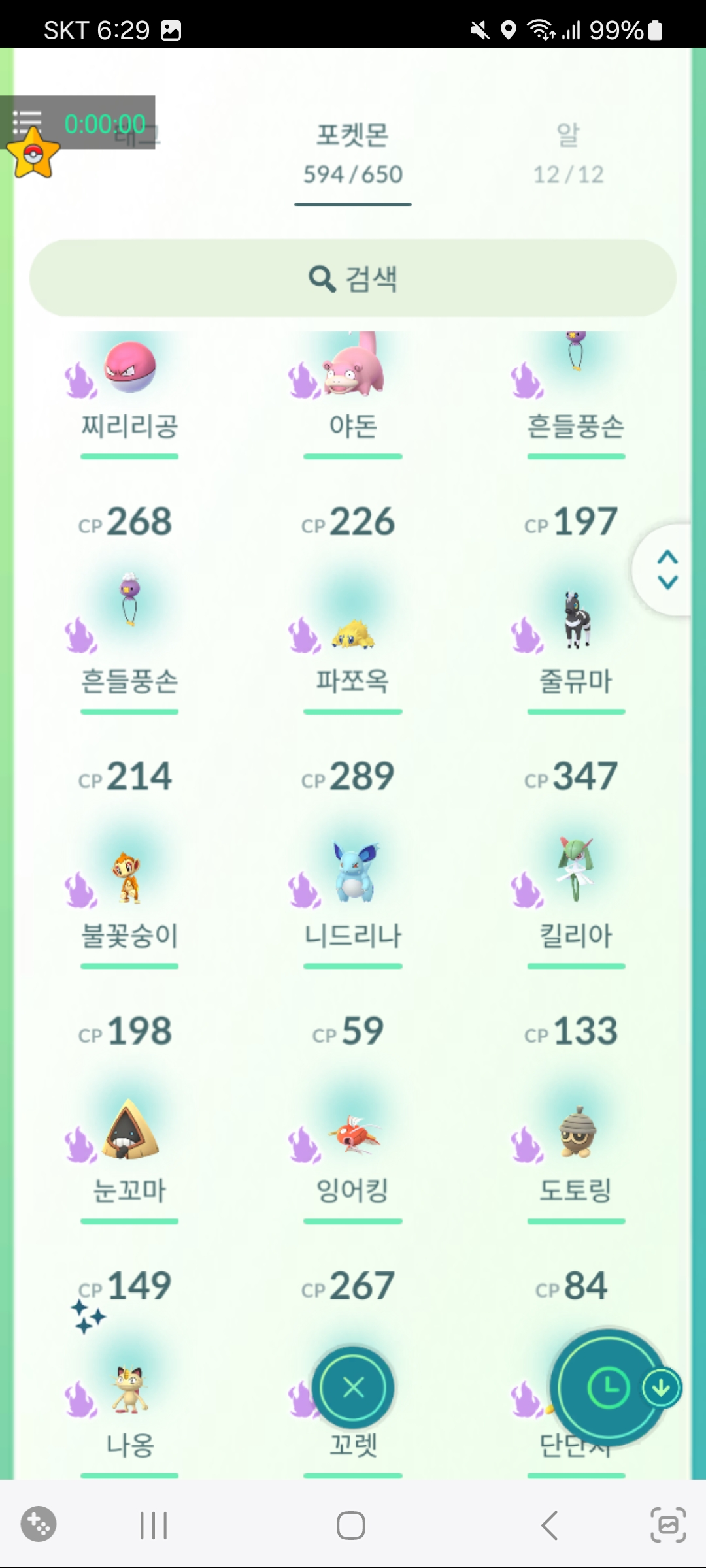Select the 포켓몬 tab
The height and width of the screenshot is (1568, 706).
point(352,154)
